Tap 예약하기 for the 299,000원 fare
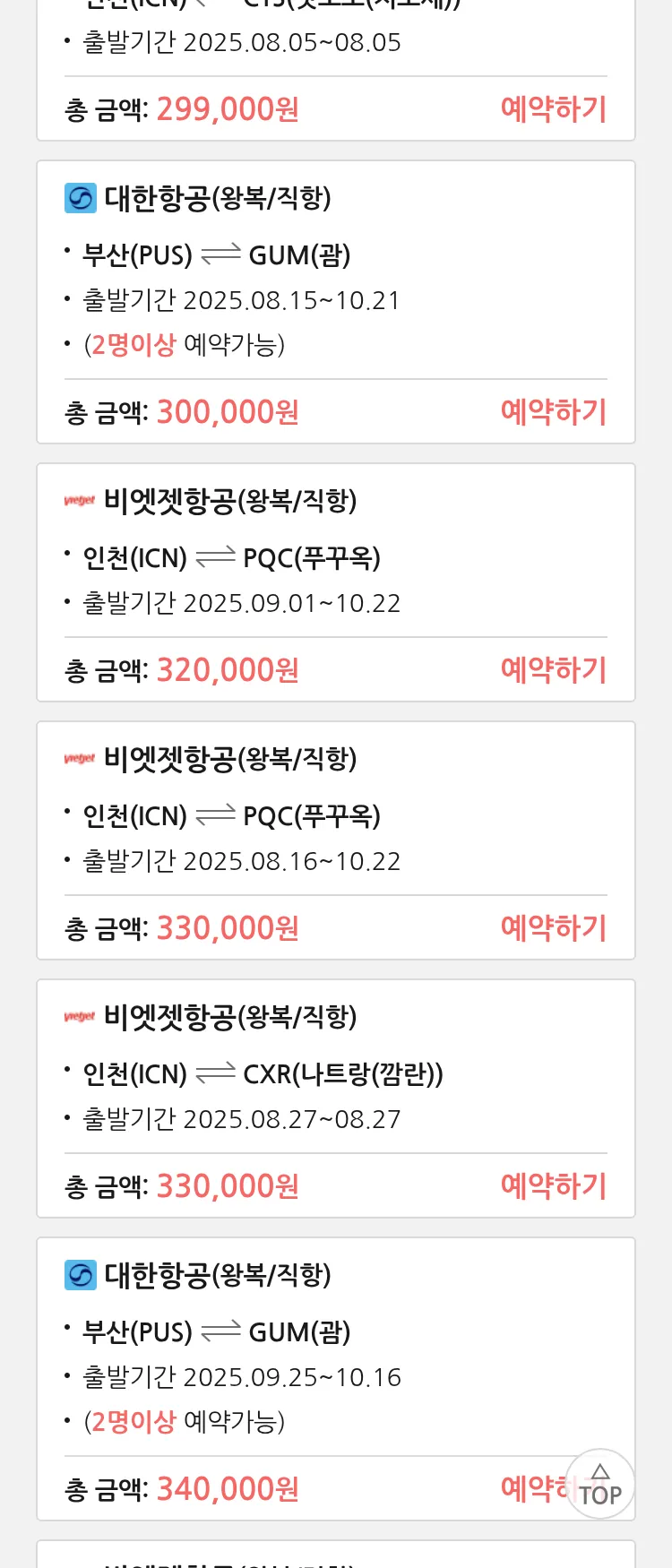 click(x=553, y=109)
